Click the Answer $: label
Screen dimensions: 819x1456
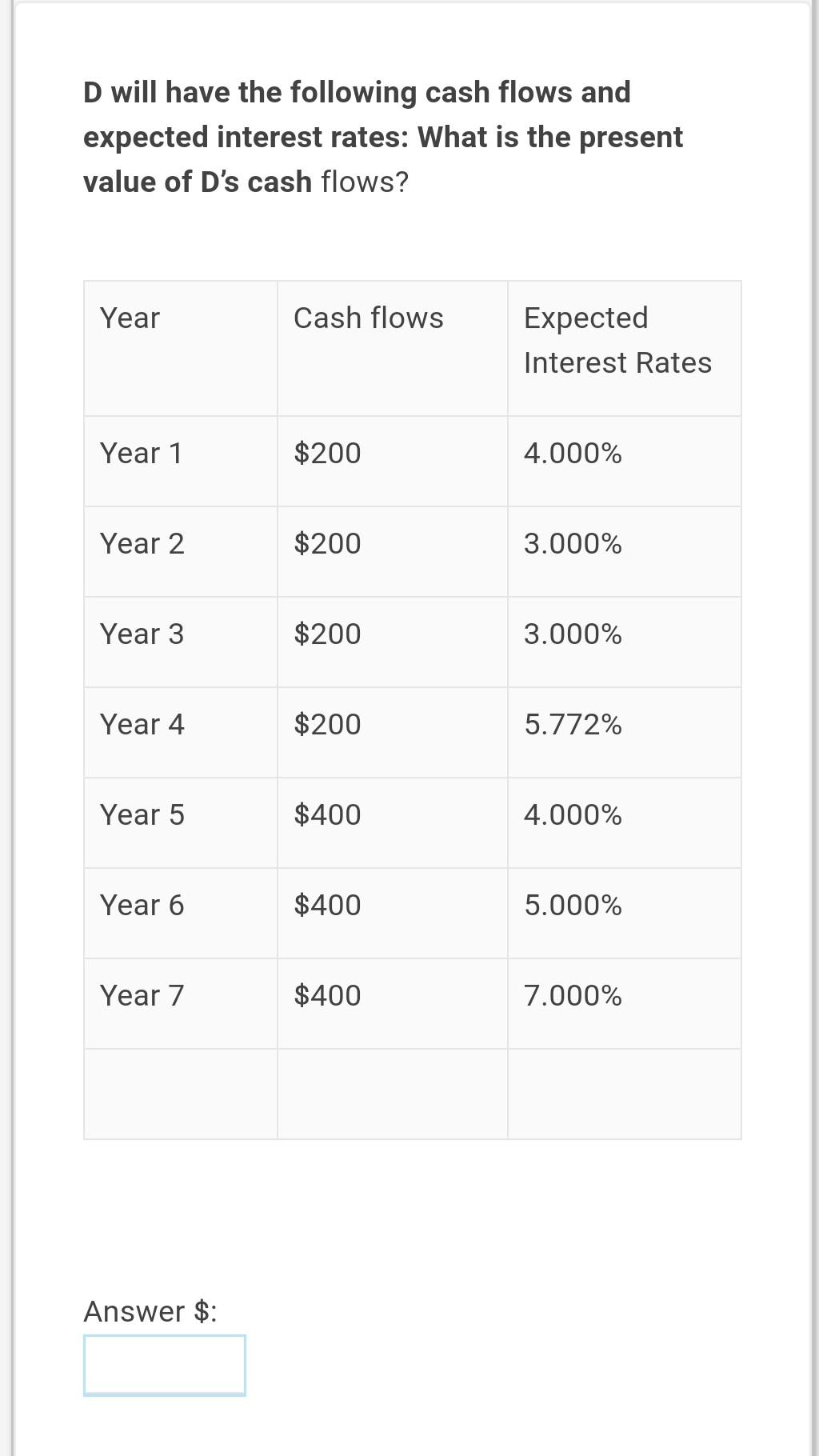pyautogui.click(x=151, y=1311)
